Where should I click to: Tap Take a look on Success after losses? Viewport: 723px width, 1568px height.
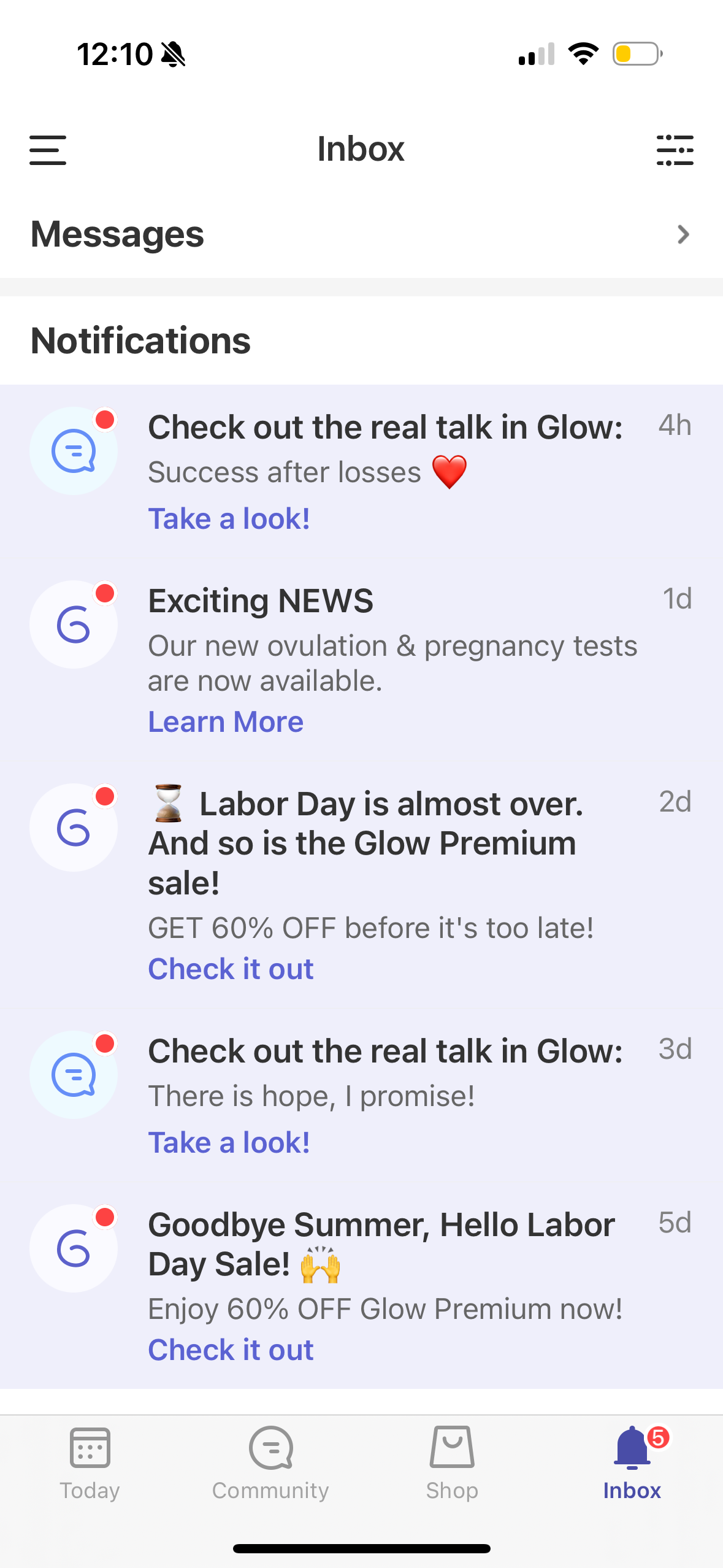pos(228,518)
